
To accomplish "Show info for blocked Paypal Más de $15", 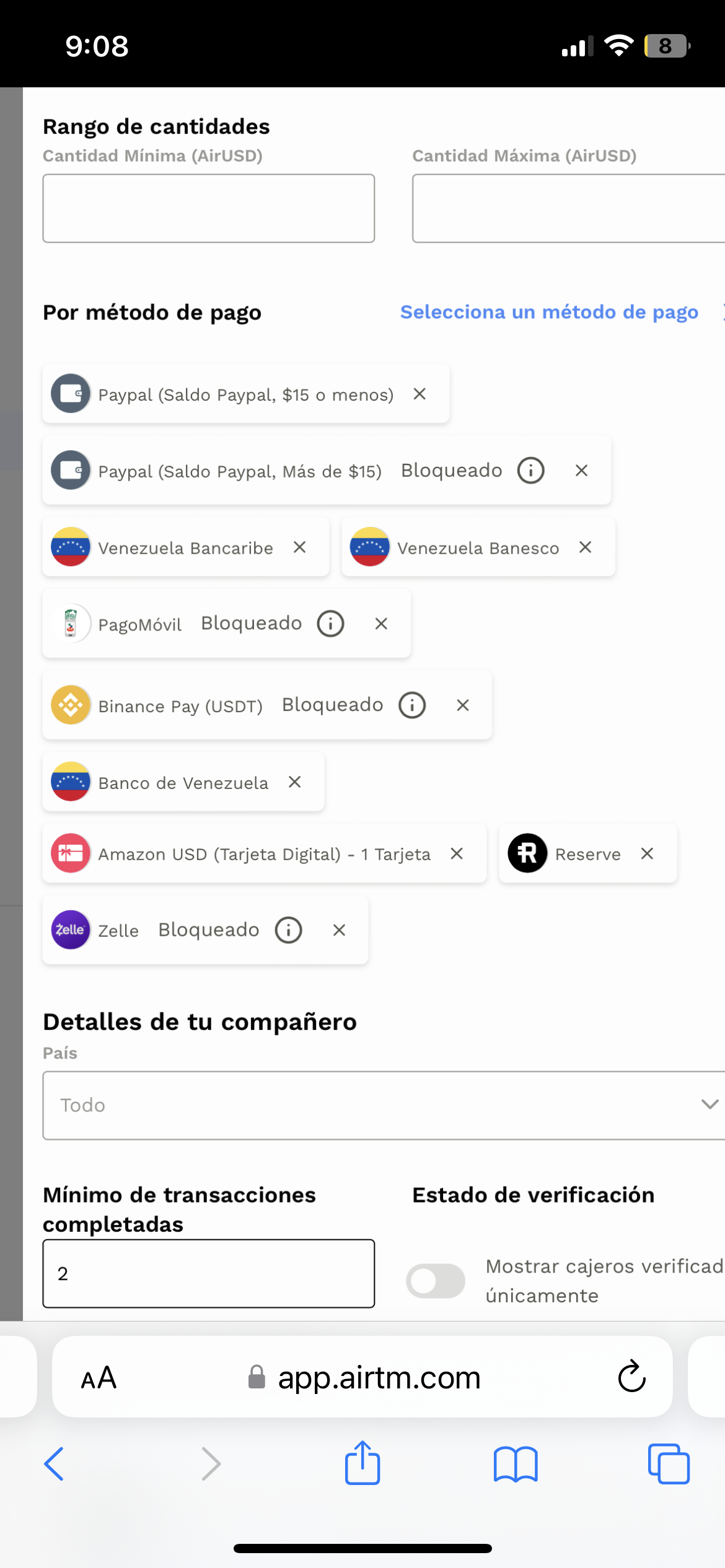I will [x=531, y=471].
